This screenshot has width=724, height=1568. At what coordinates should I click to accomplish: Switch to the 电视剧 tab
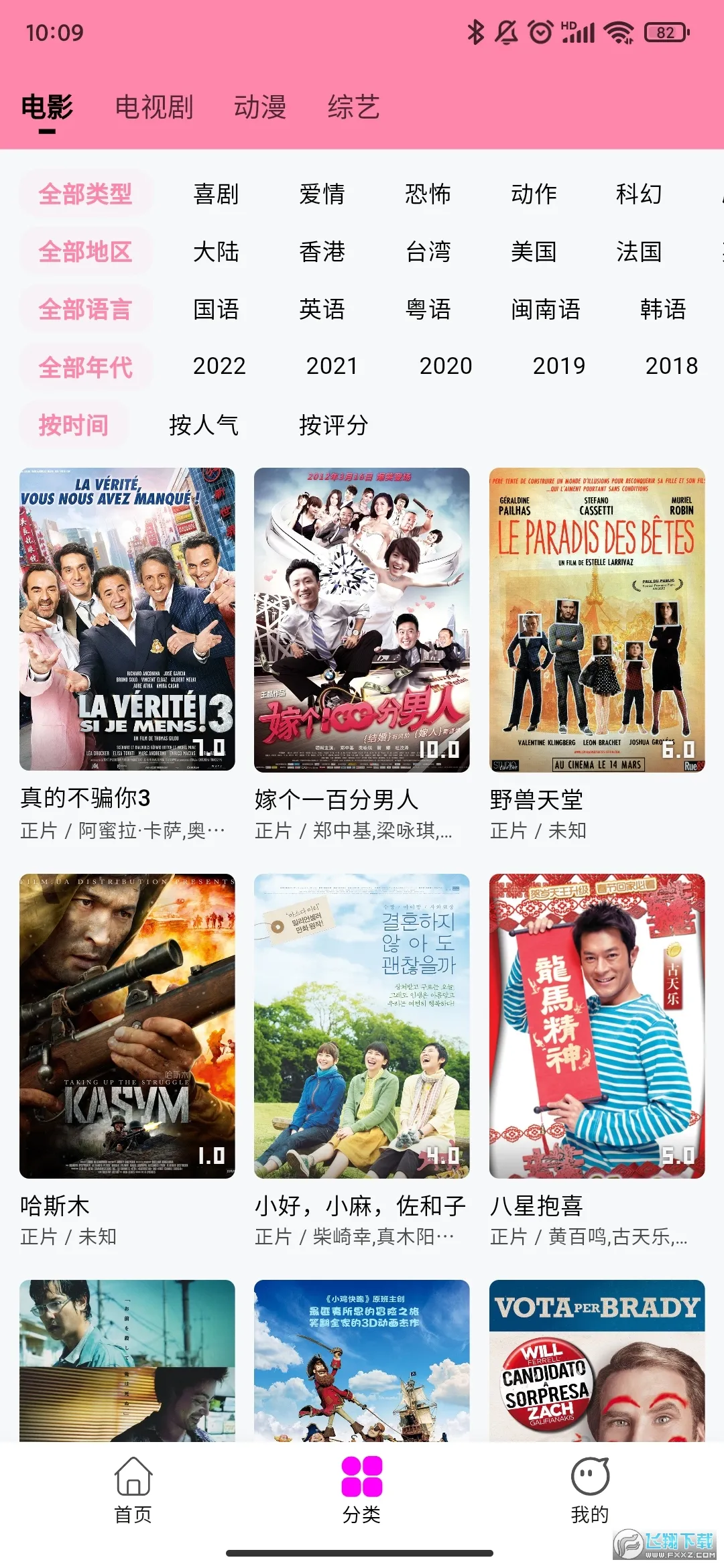[154, 107]
